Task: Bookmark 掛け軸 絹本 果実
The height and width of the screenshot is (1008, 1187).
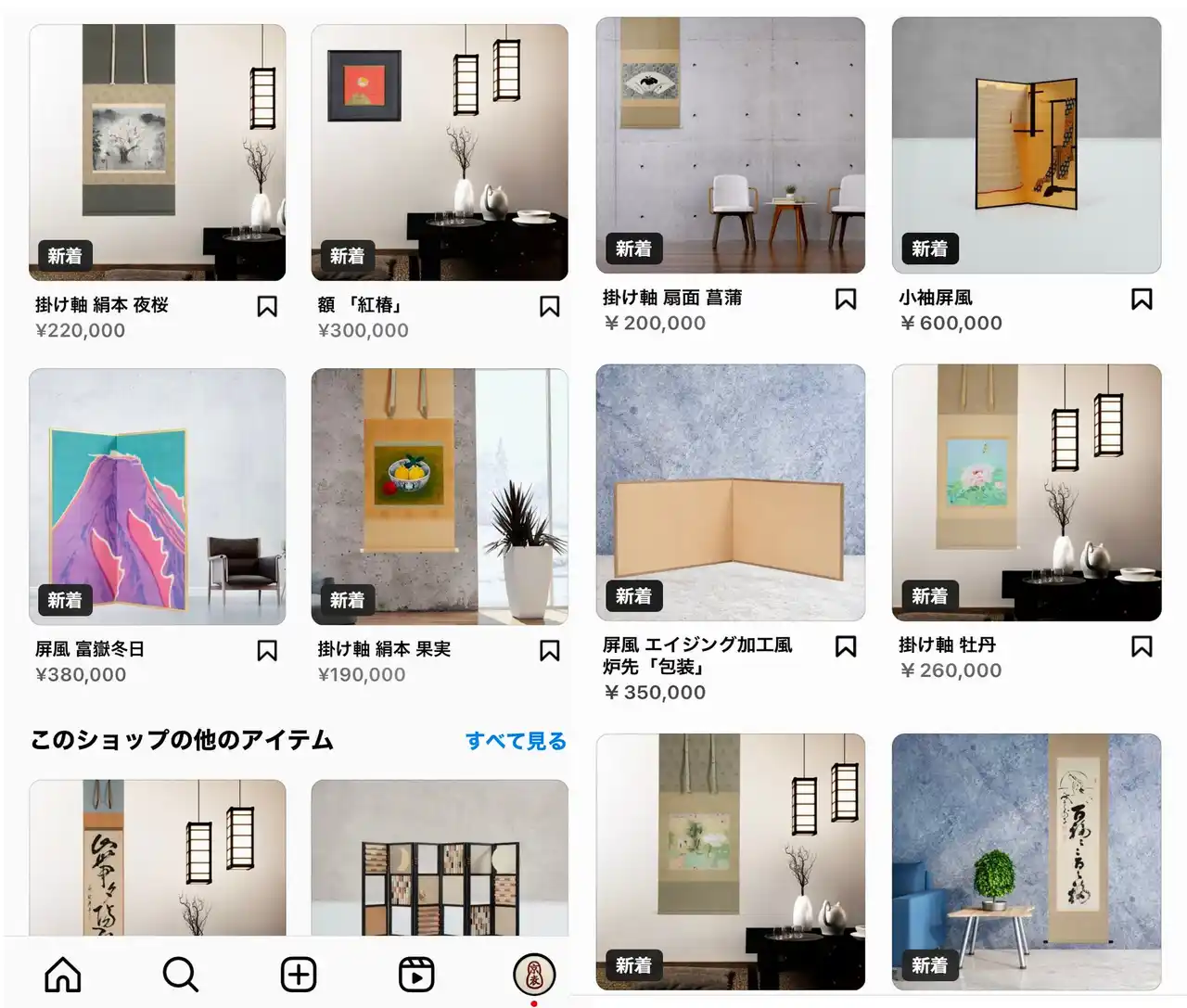Action: 549,651
